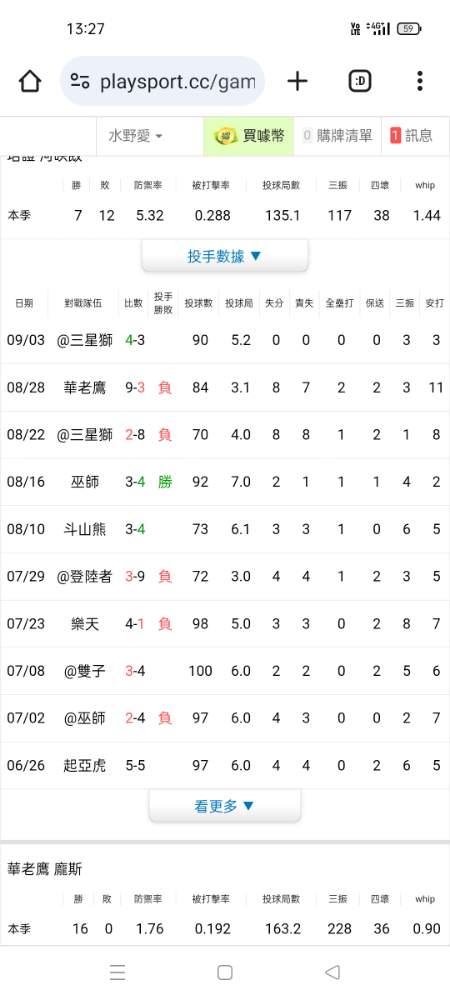
Task: Open the browser overflow menu
Action: point(419,81)
